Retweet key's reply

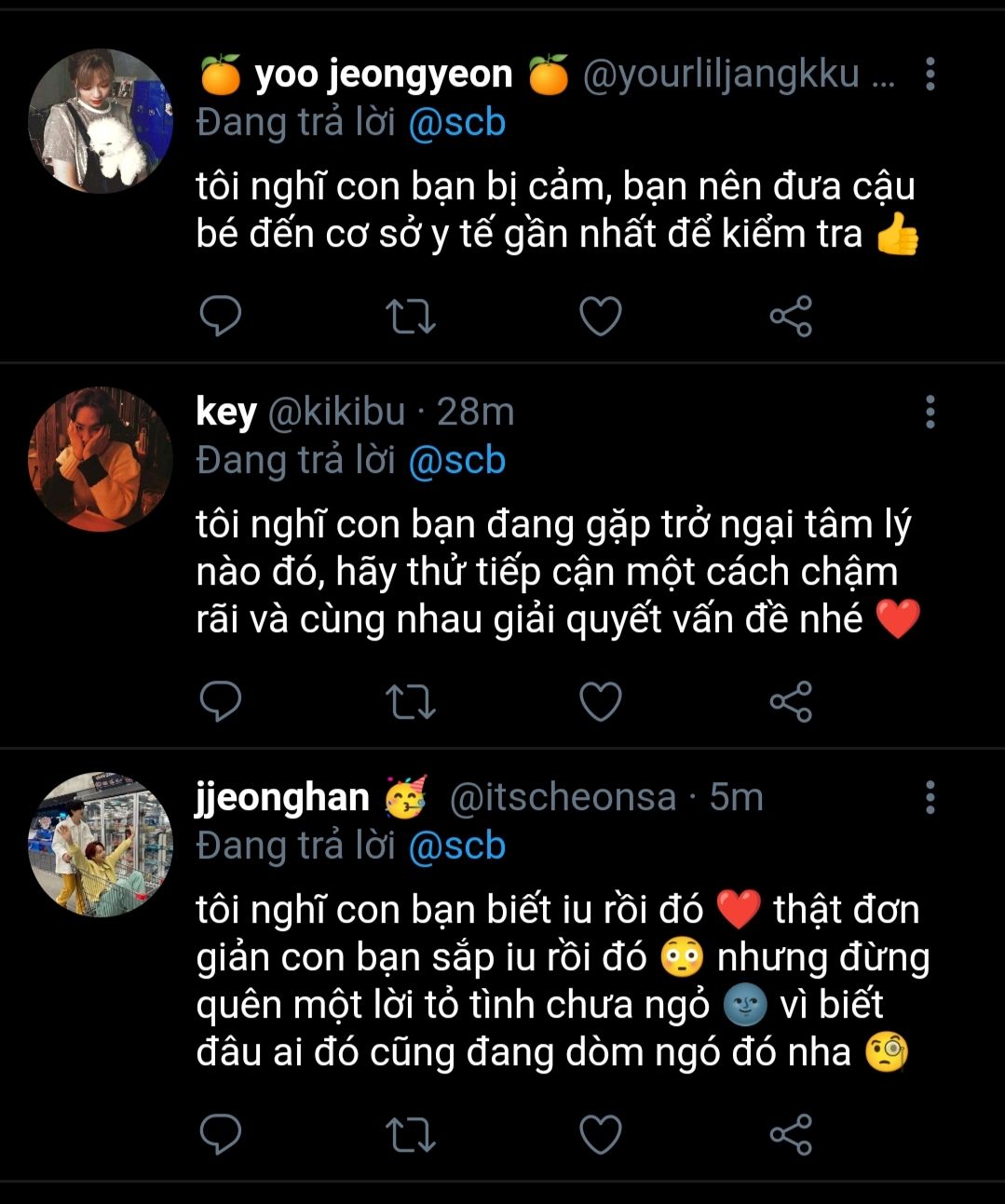pos(410,701)
